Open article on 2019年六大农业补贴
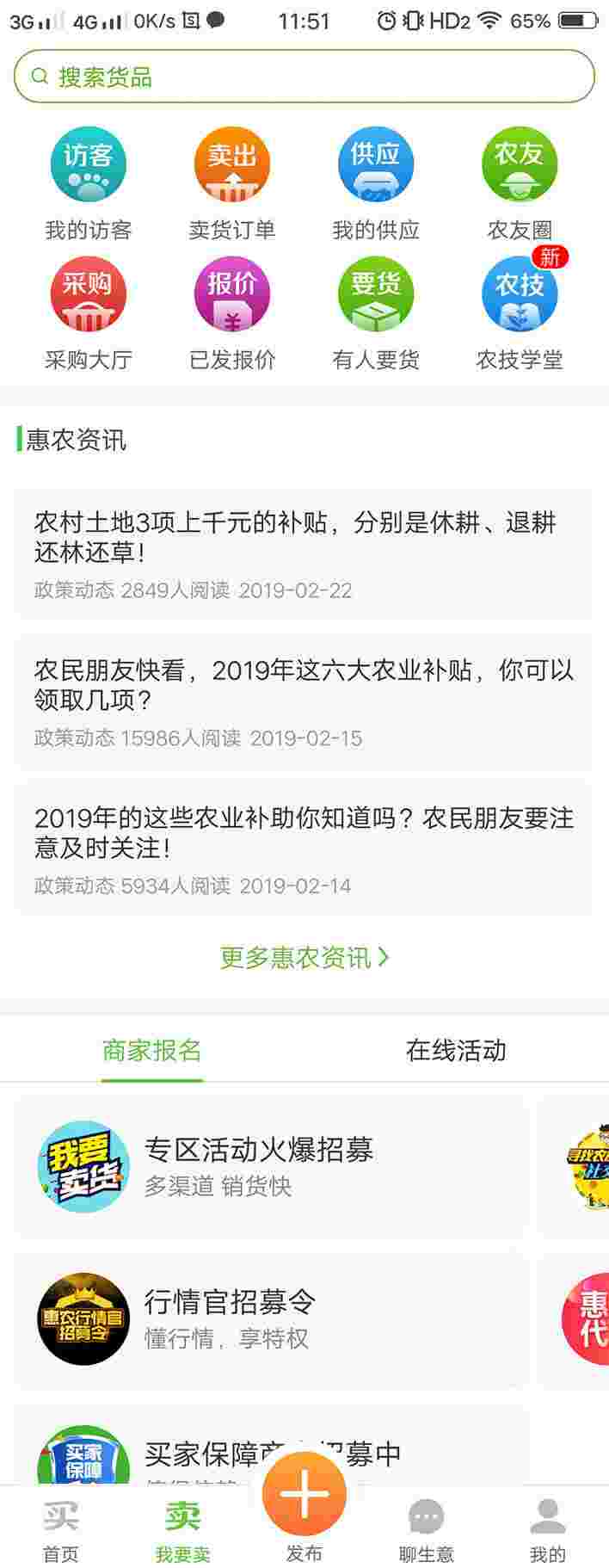609x1568 pixels. [x=304, y=701]
